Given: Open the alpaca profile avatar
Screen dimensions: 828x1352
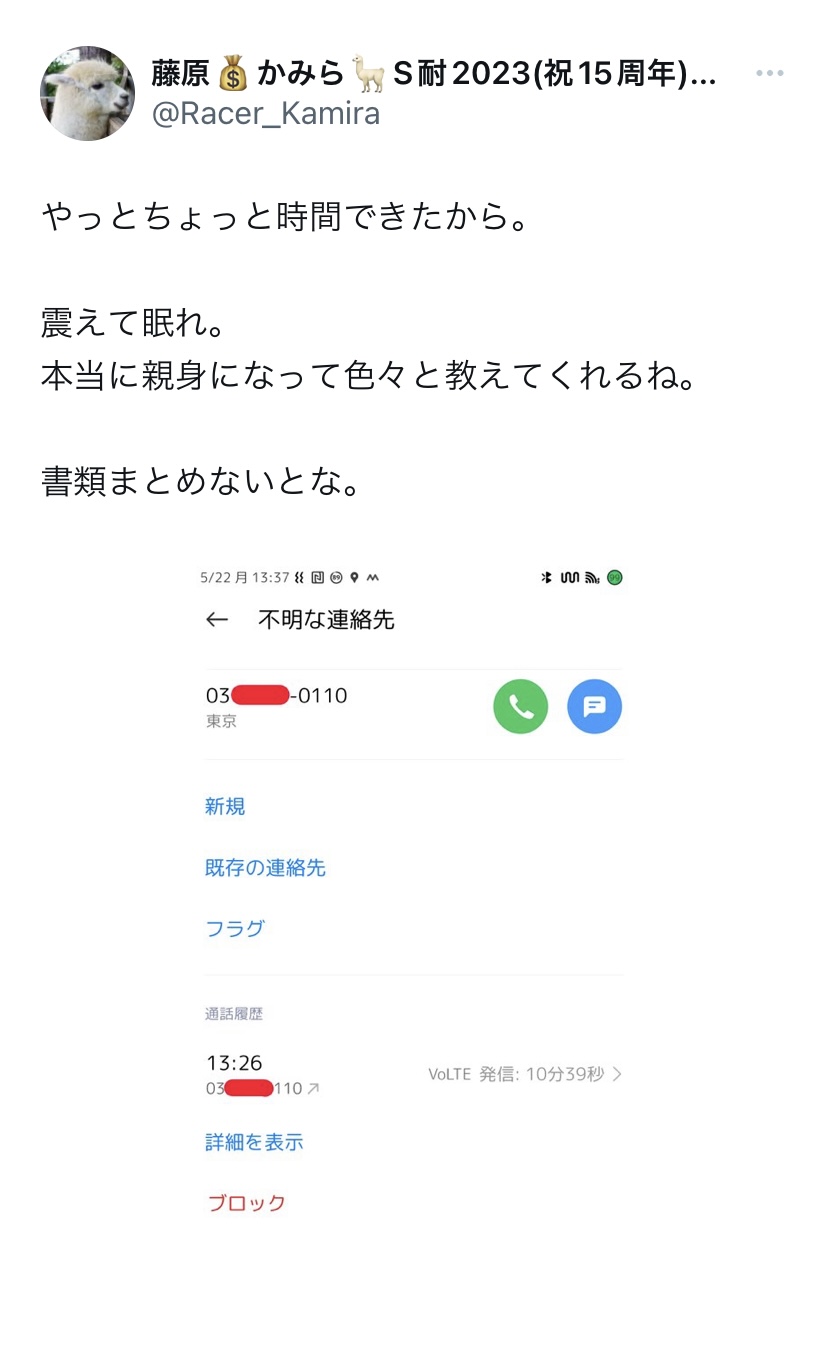Looking at the screenshot, I should 87,93.
